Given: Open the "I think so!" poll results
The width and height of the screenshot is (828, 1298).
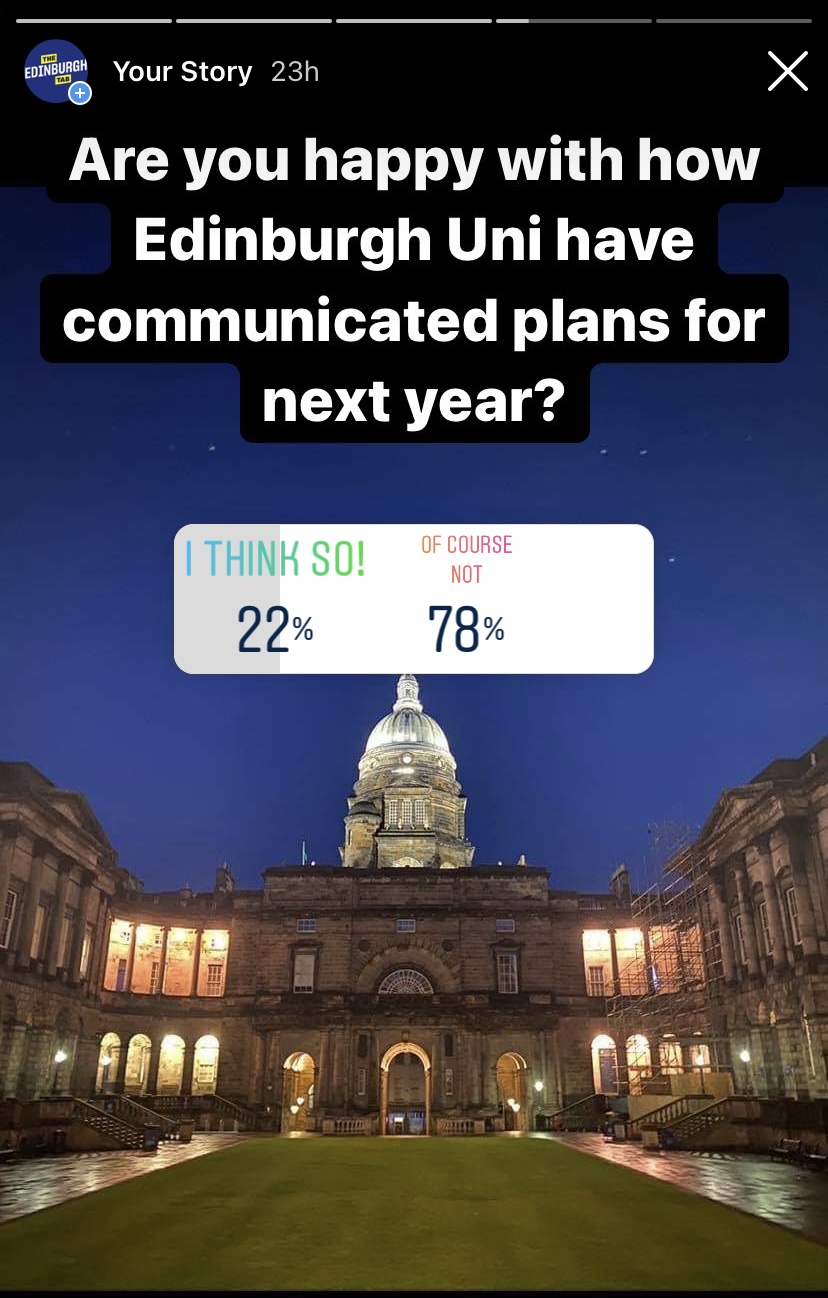Looking at the screenshot, I should 275,599.
